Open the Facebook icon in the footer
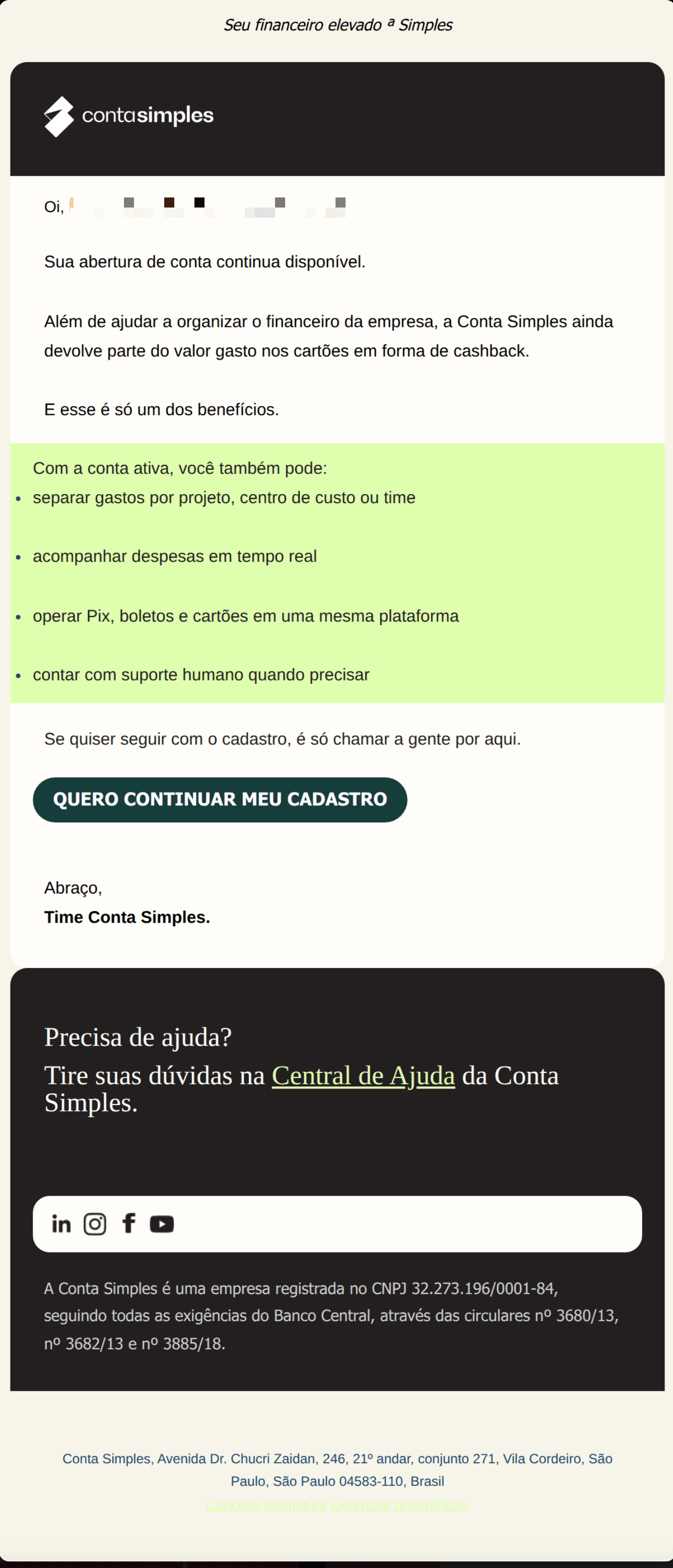Image resolution: width=673 pixels, height=1568 pixels. (x=128, y=1223)
